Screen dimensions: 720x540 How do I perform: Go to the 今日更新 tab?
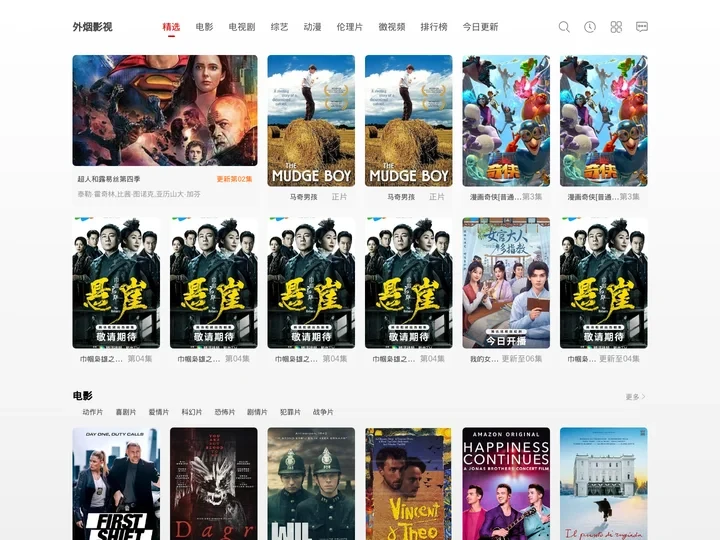pyautogui.click(x=480, y=27)
